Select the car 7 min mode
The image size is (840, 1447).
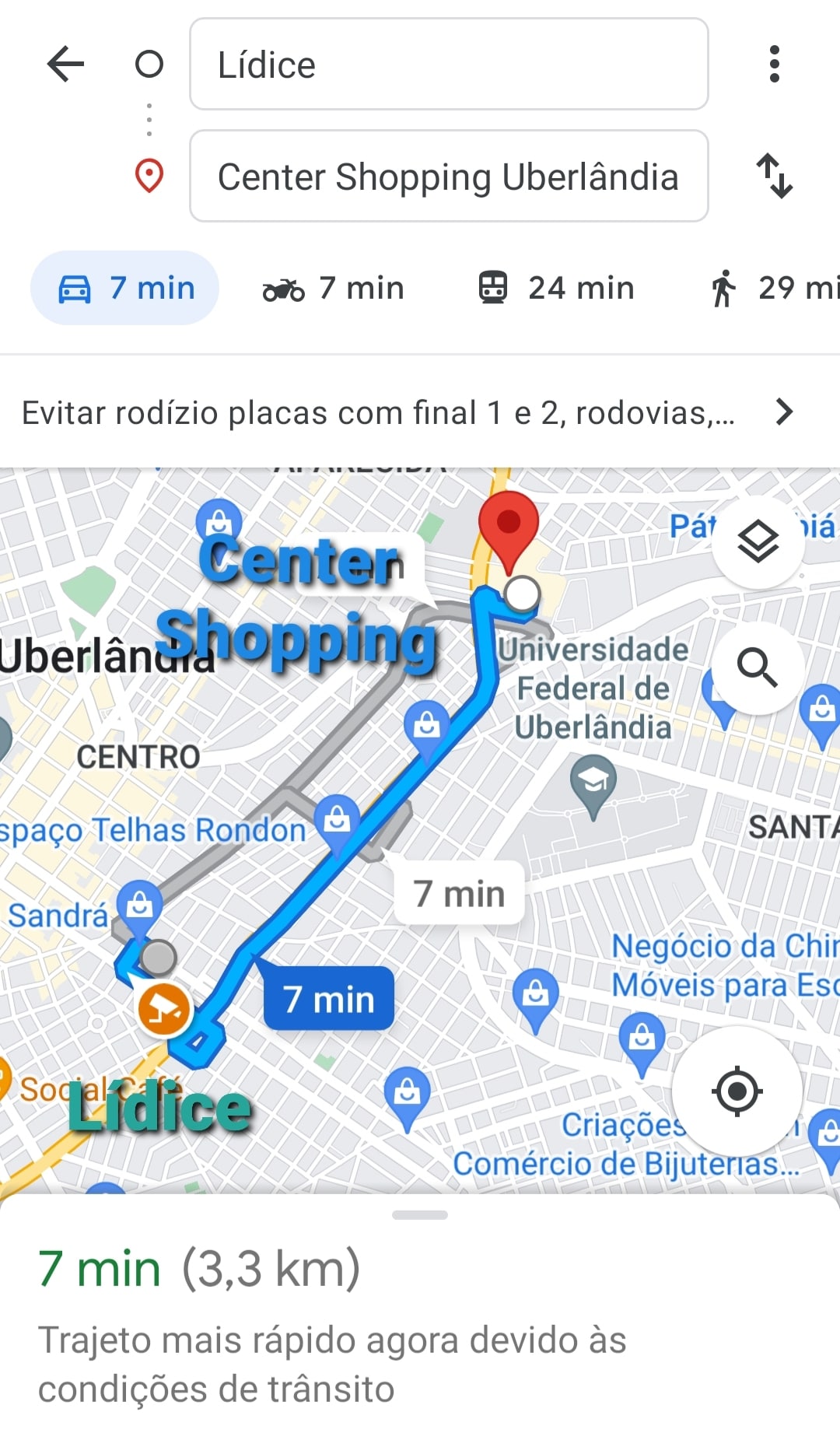(125, 288)
